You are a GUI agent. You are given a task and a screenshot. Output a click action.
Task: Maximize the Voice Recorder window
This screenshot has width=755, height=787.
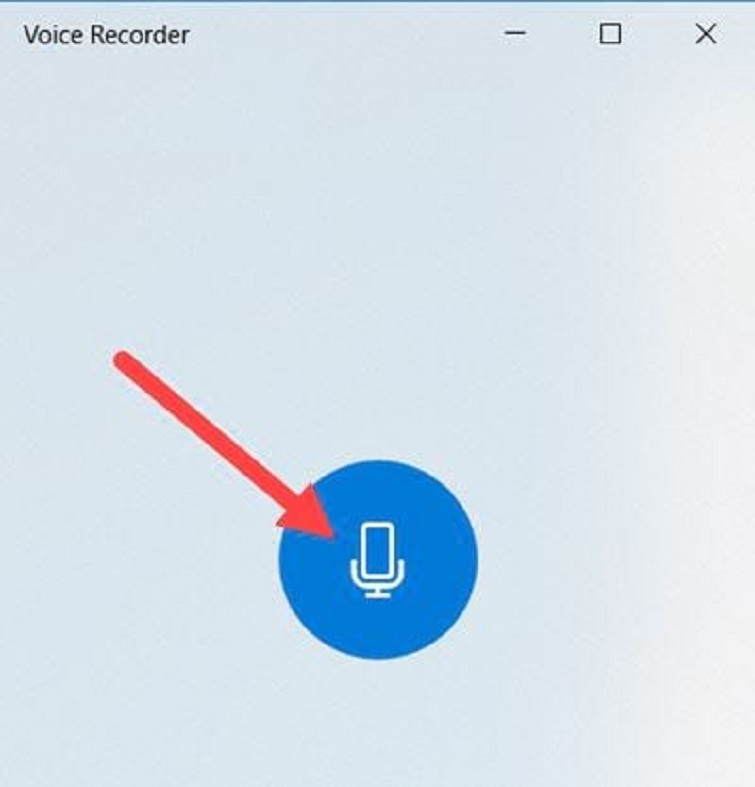click(x=610, y=34)
